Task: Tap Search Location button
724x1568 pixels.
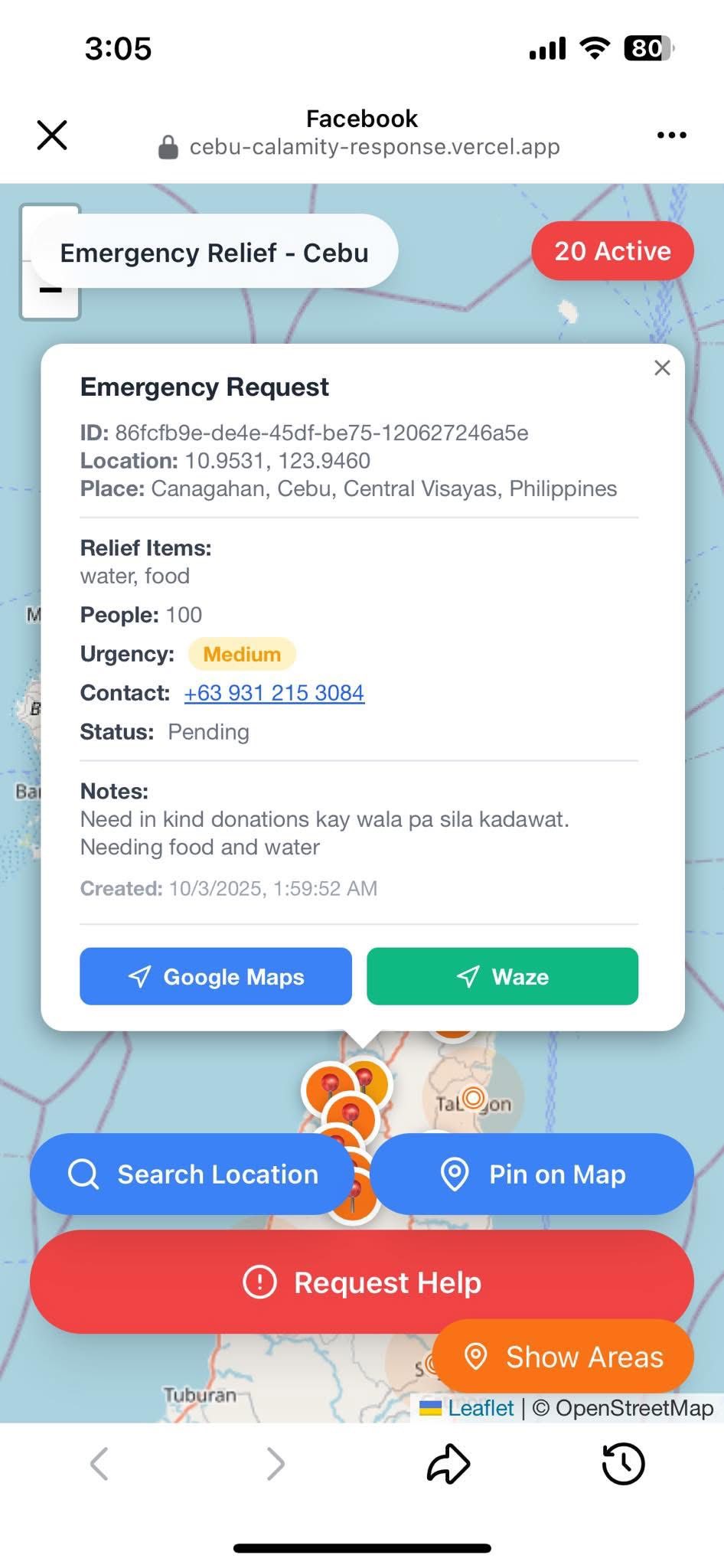Action: point(191,1174)
